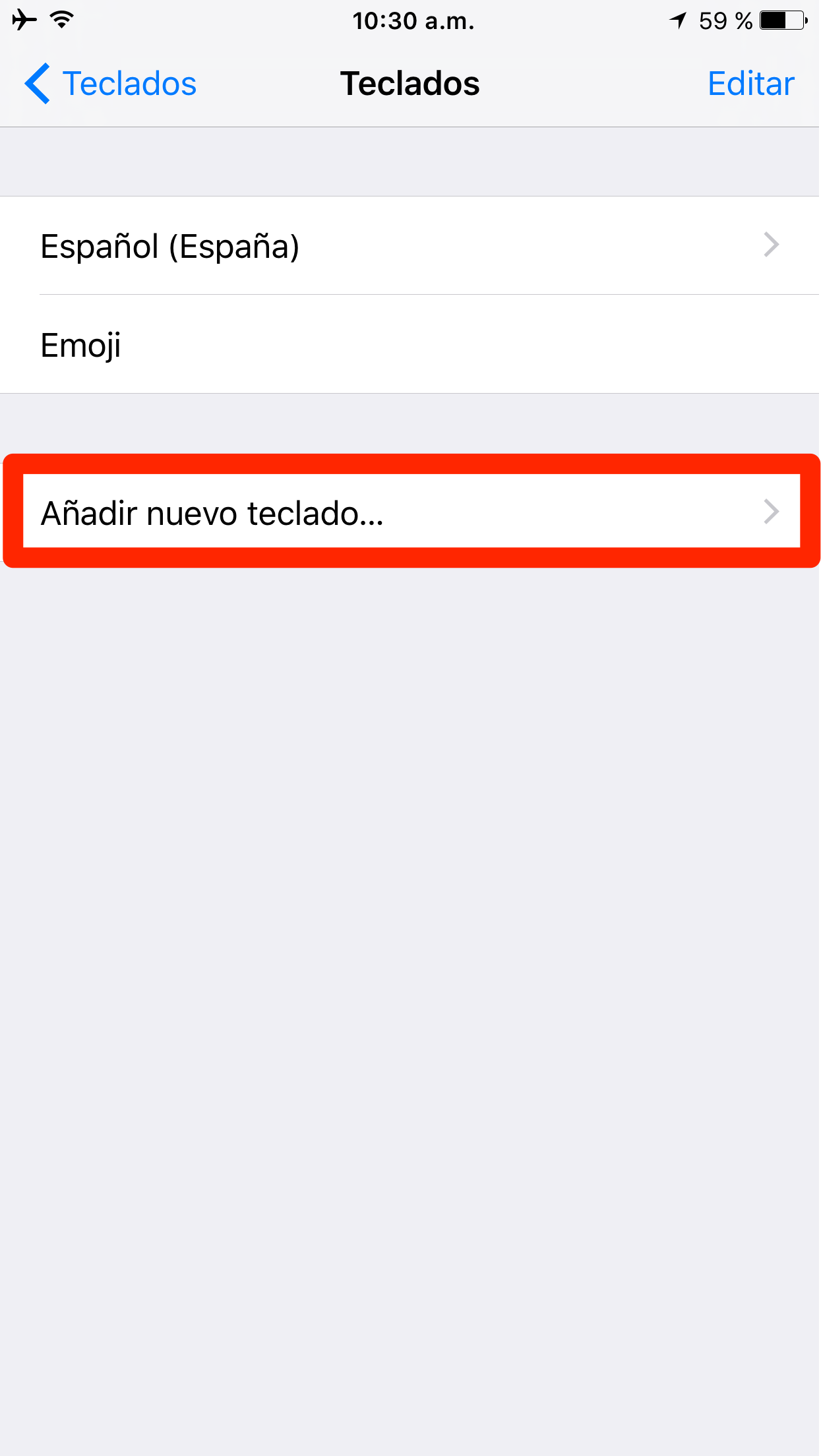Go back to the previous Teclados screen
Screen dimensions: 821x1456
(111, 84)
